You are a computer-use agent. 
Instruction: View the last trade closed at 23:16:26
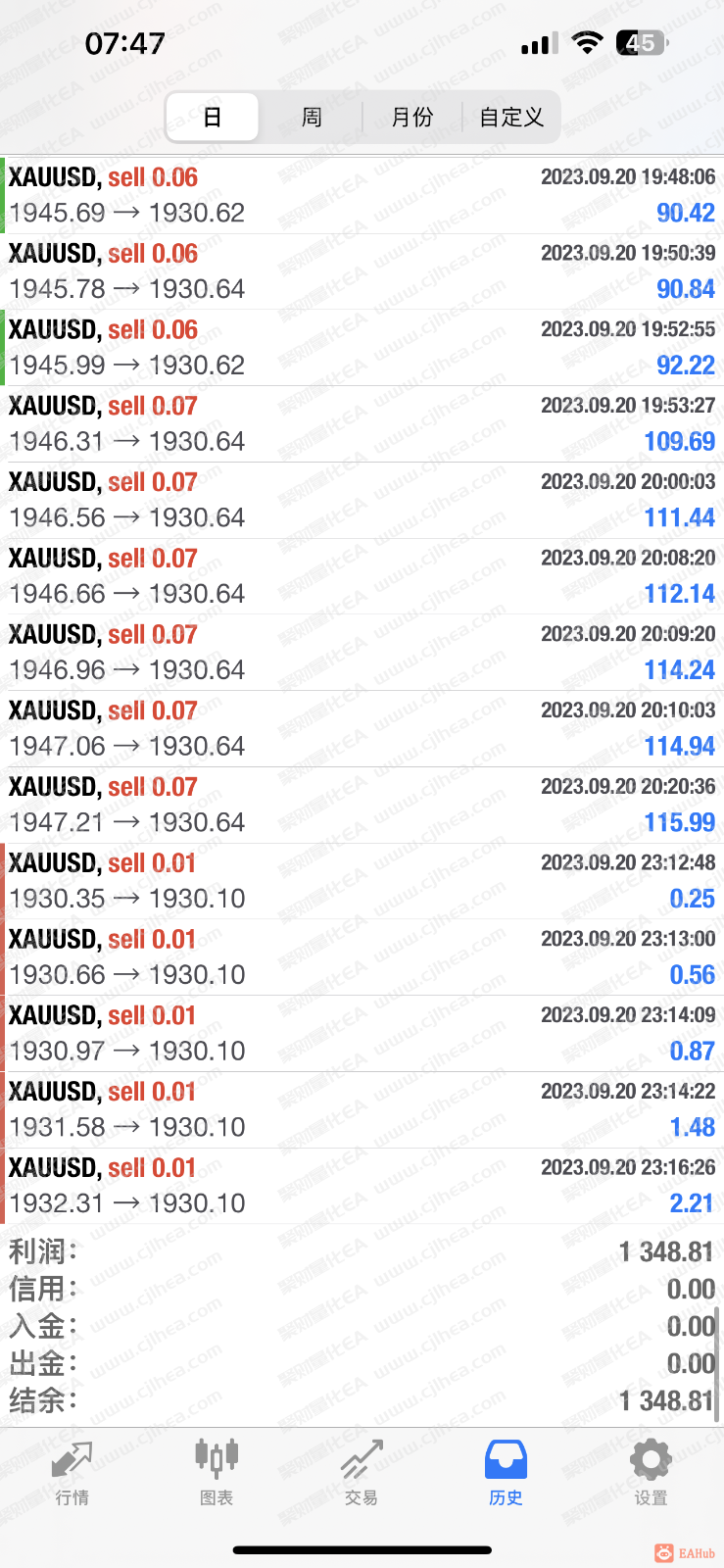point(362,1186)
